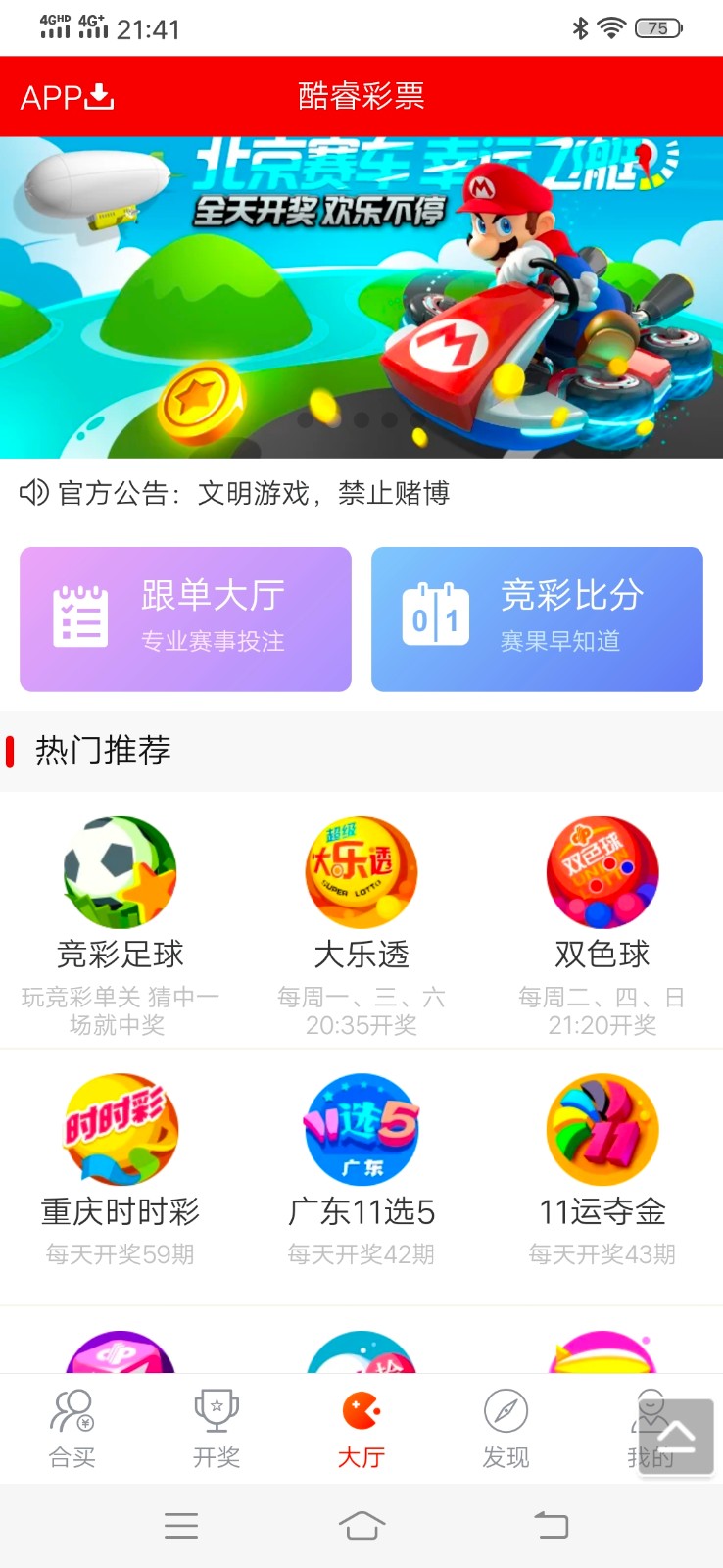Viewport: 723px width, 1568px height.
Task: Switch to the 大厅 tab
Action: click(x=361, y=1429)
